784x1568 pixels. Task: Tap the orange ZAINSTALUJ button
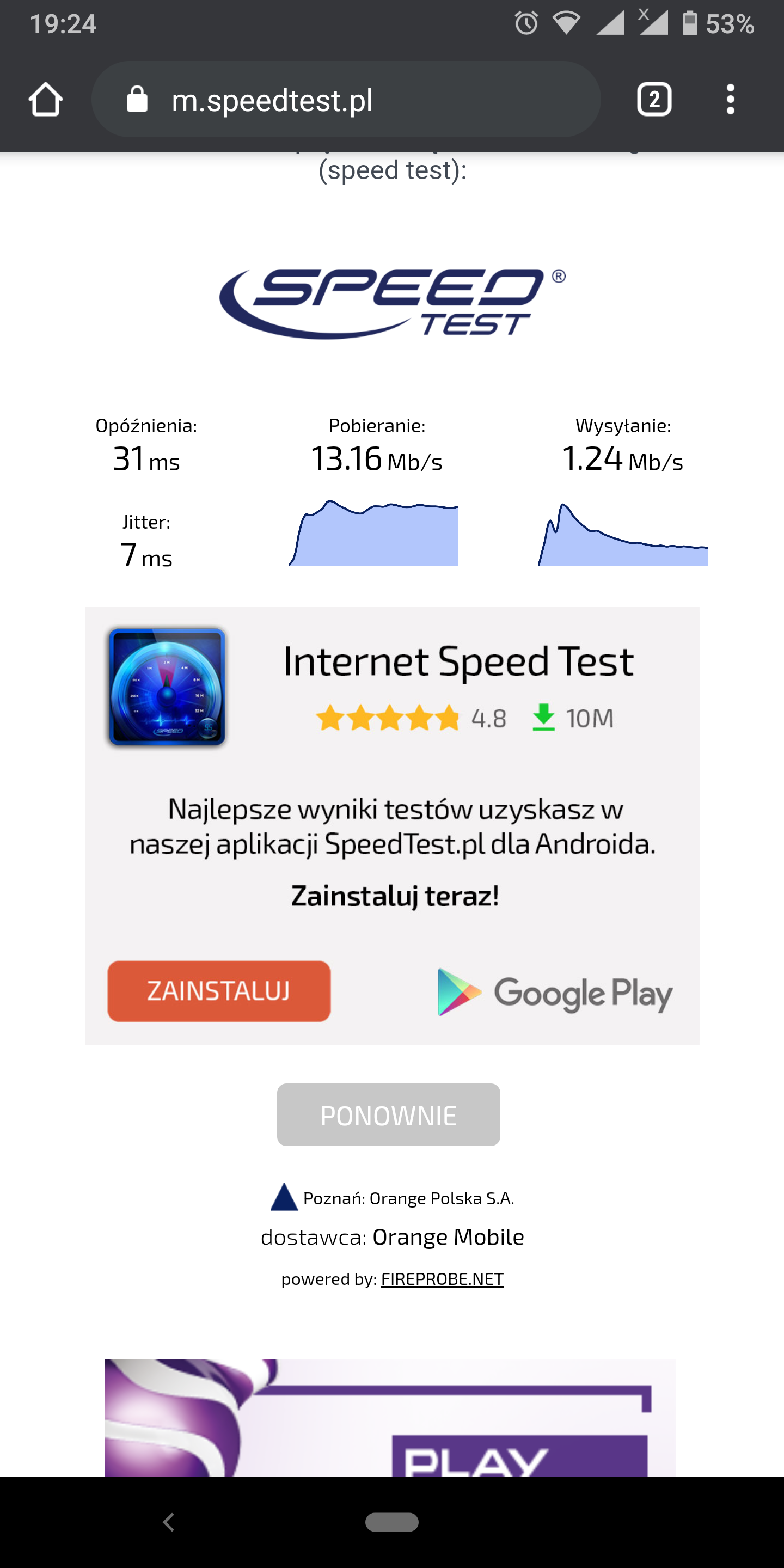219,991
